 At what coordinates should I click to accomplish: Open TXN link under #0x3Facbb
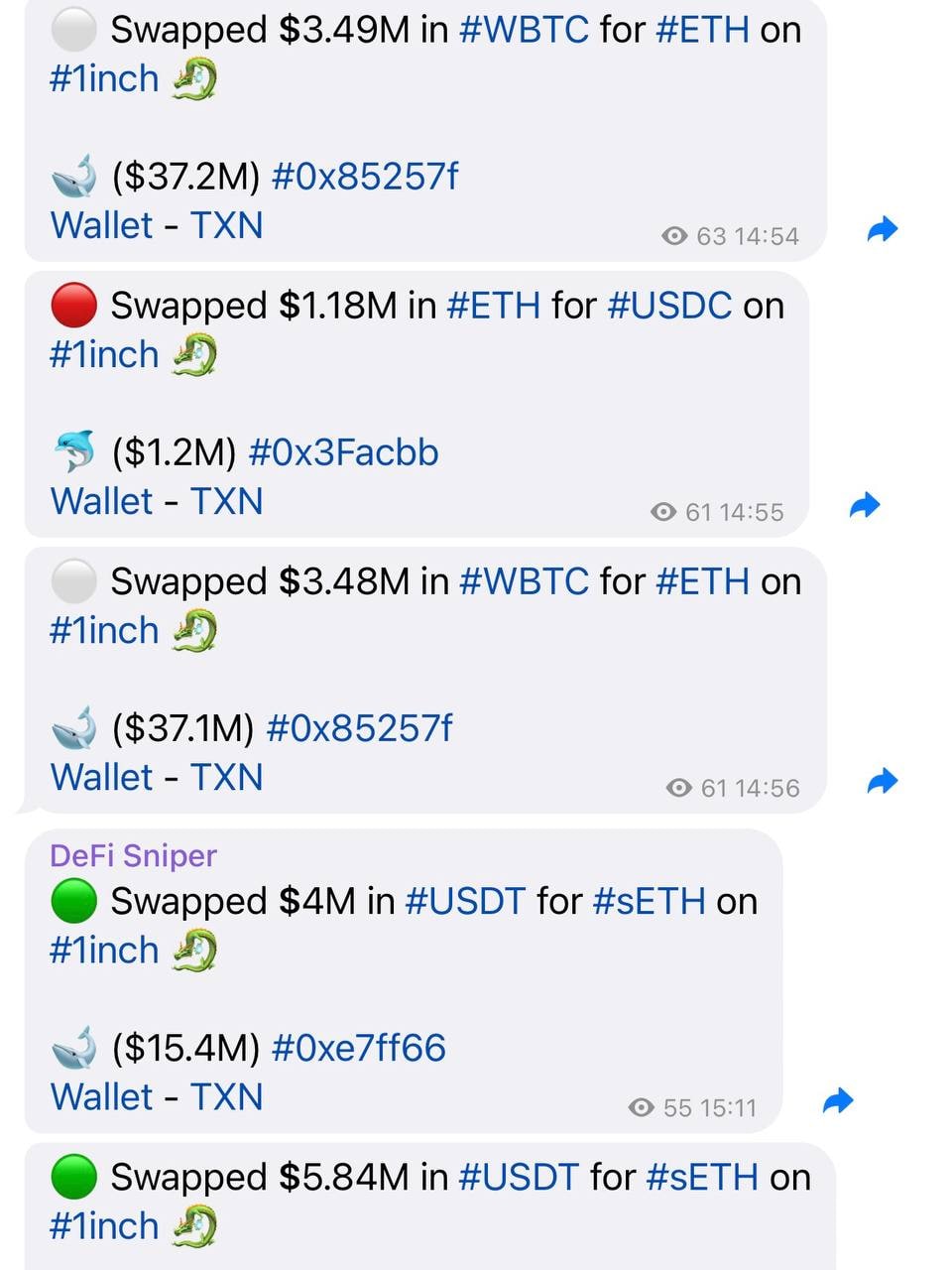[226, 501]
